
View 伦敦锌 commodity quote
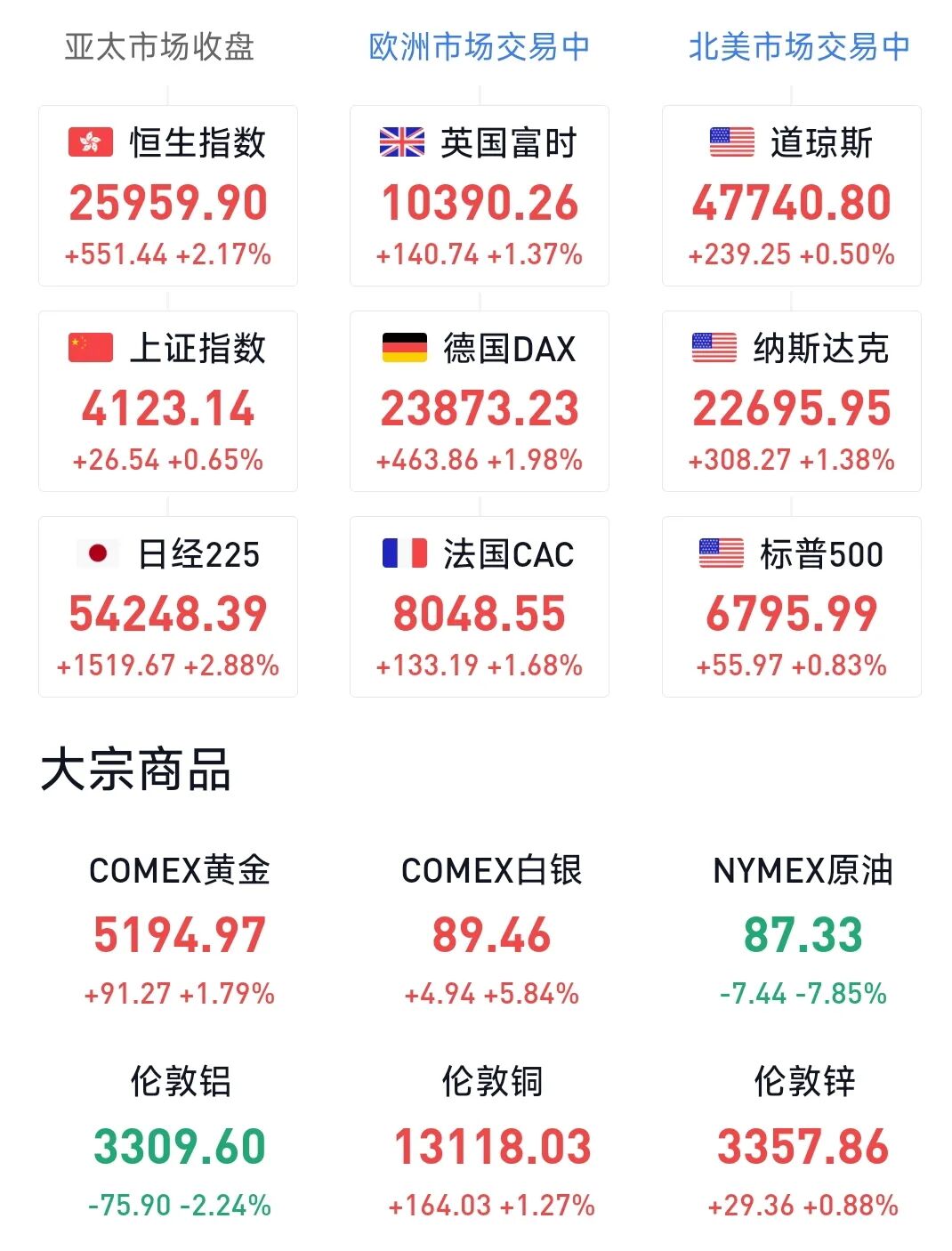point(803,1143)
